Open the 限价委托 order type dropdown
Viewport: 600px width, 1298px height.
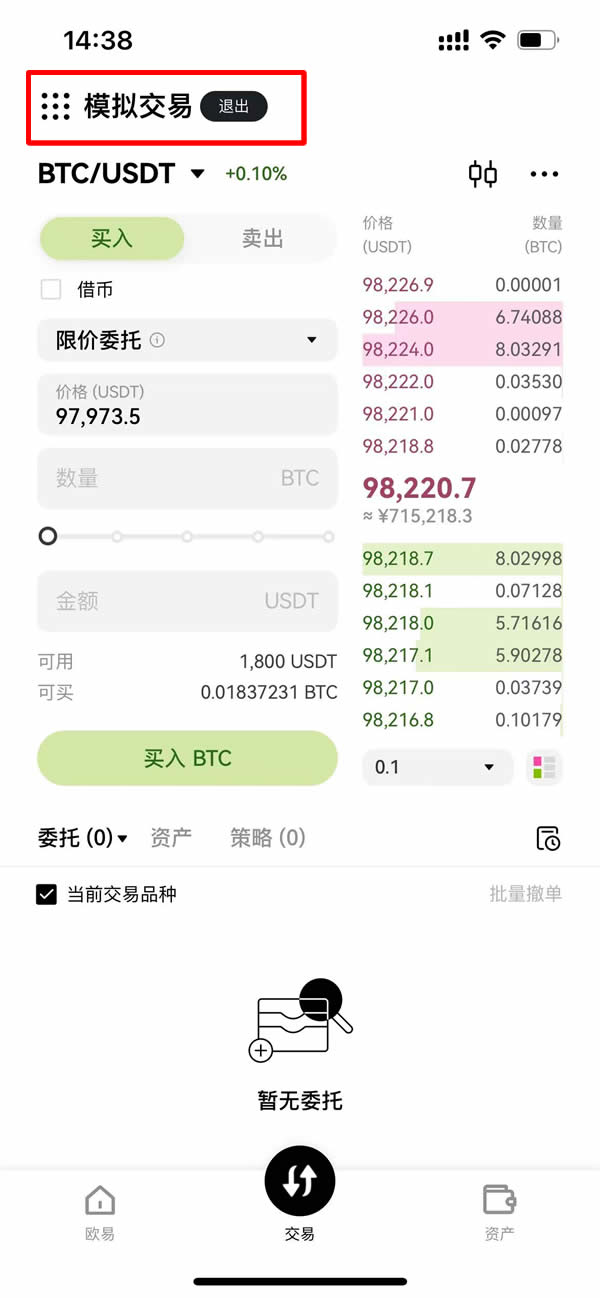[x=187, y=340]
